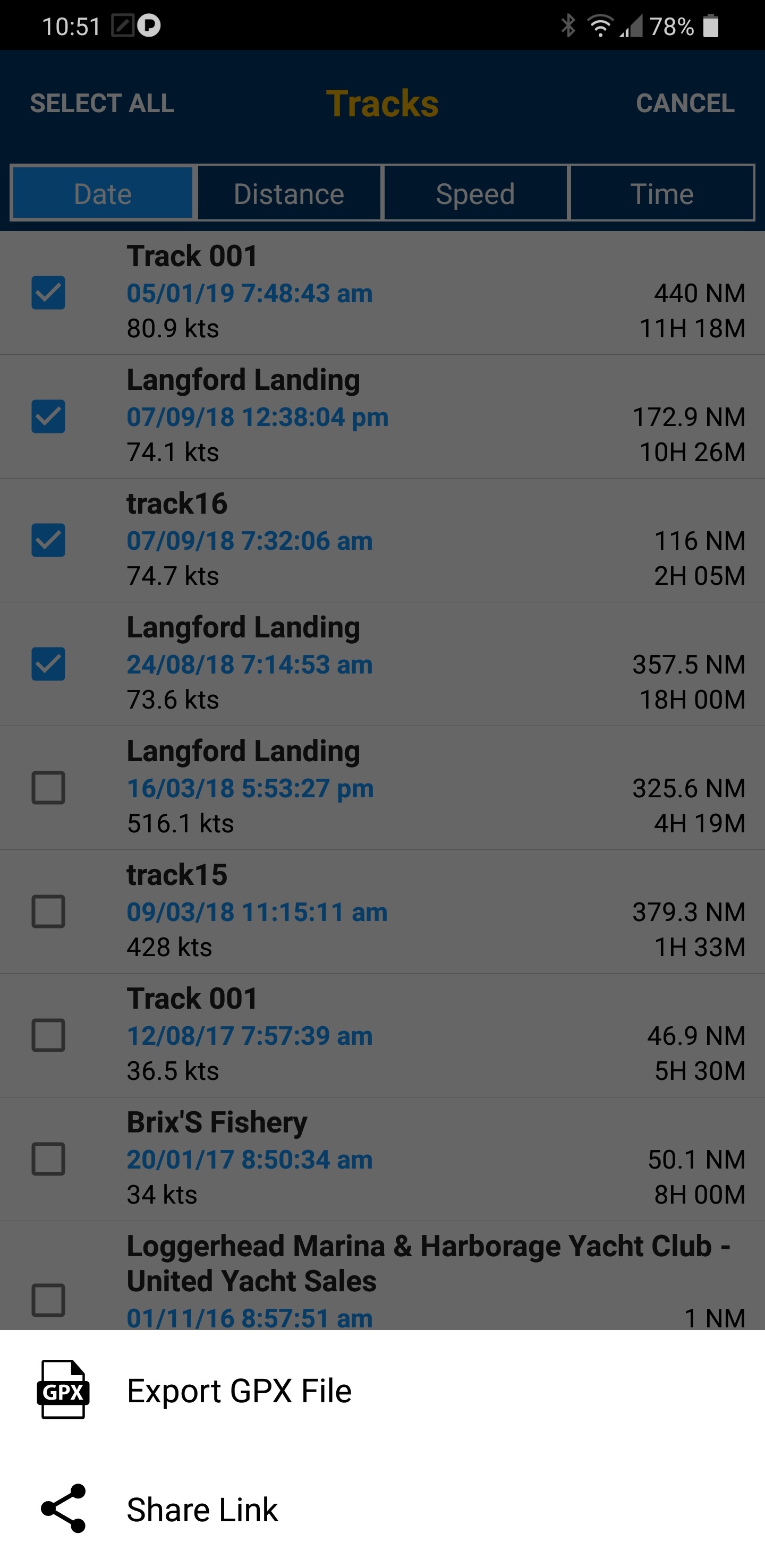Screen dimensions: 765x1568
Task: Check the Brix'S Fishery track
Action: (49, 1158)
